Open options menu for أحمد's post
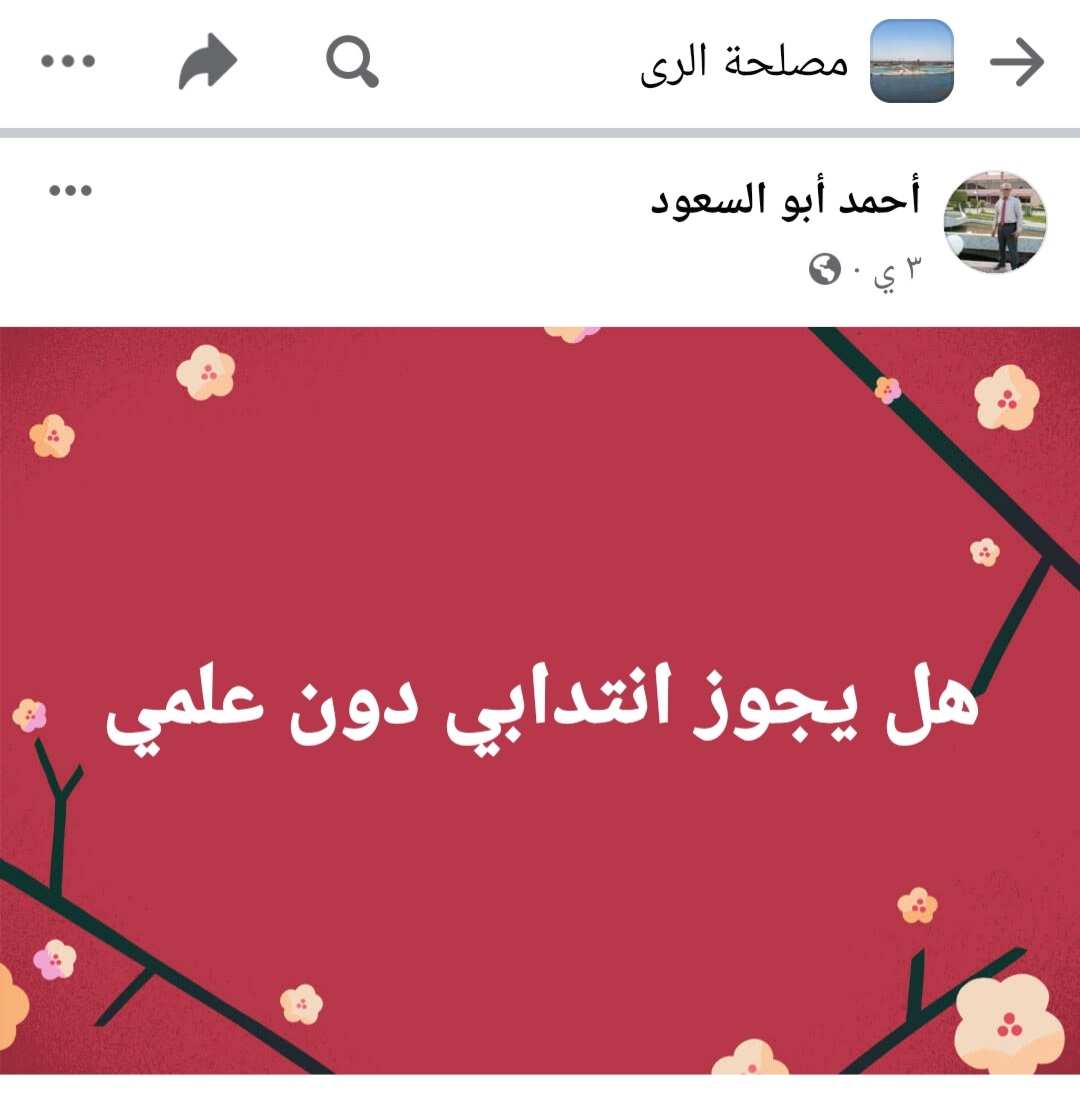The image size is (1080, 1105). 71,190
